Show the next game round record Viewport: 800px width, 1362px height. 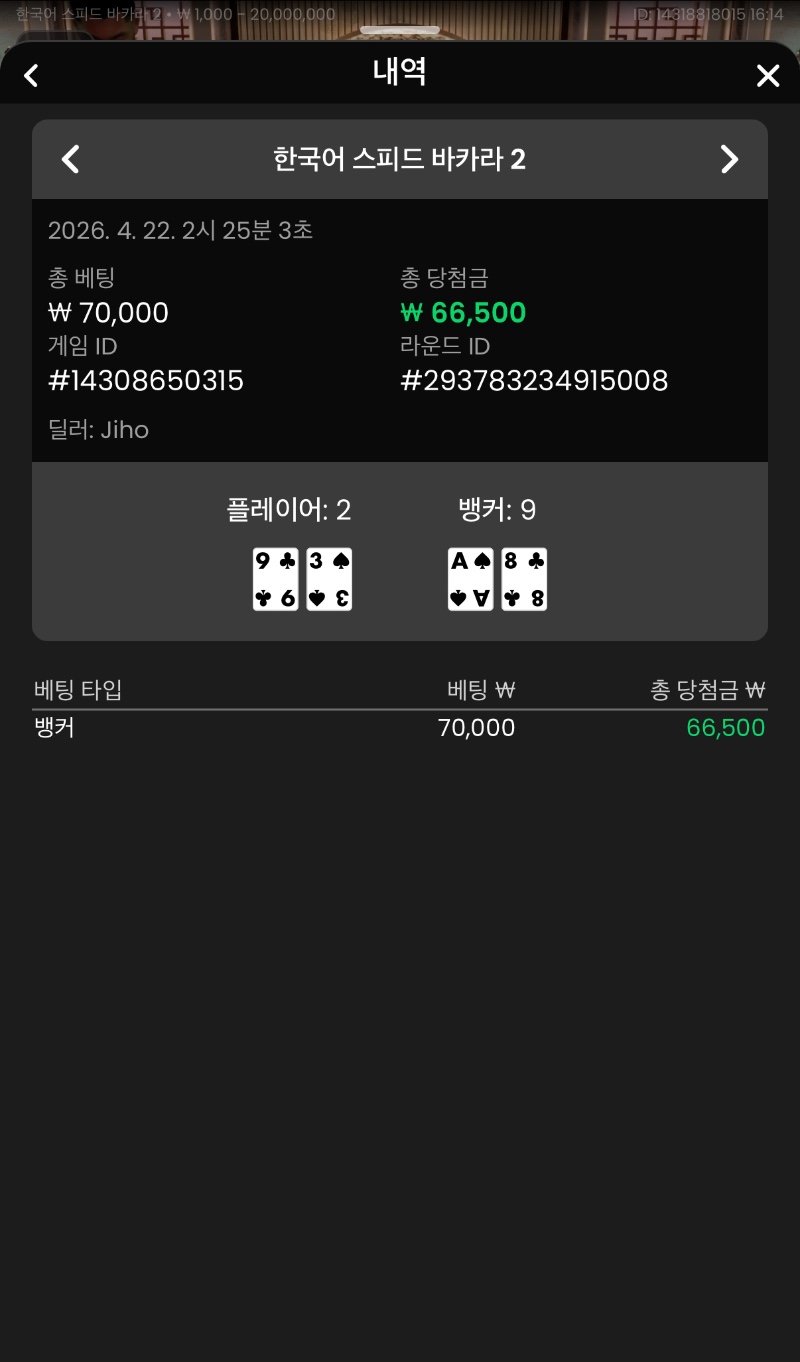pos(729,160)
